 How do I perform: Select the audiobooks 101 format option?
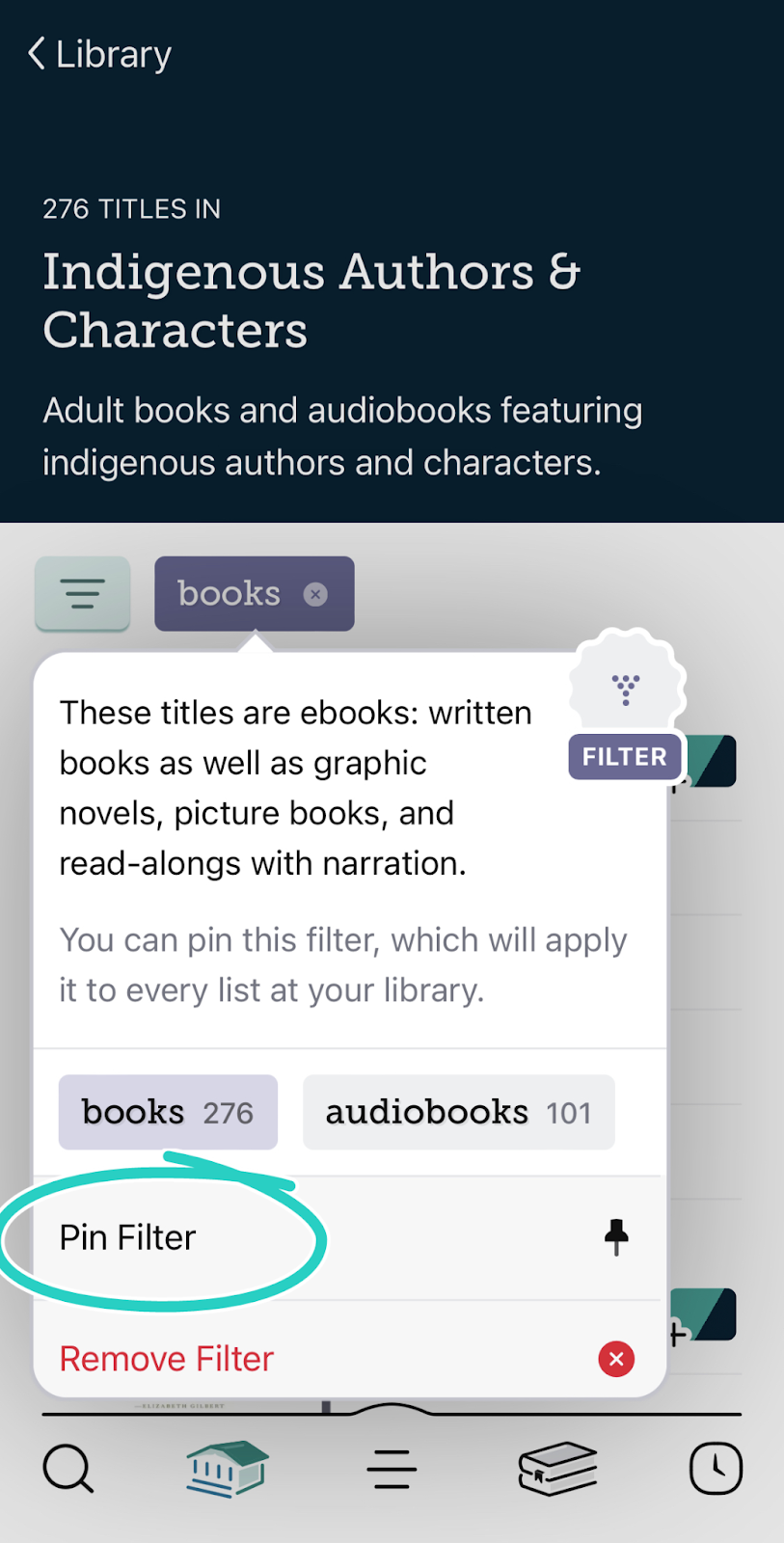pos(459,1112)
